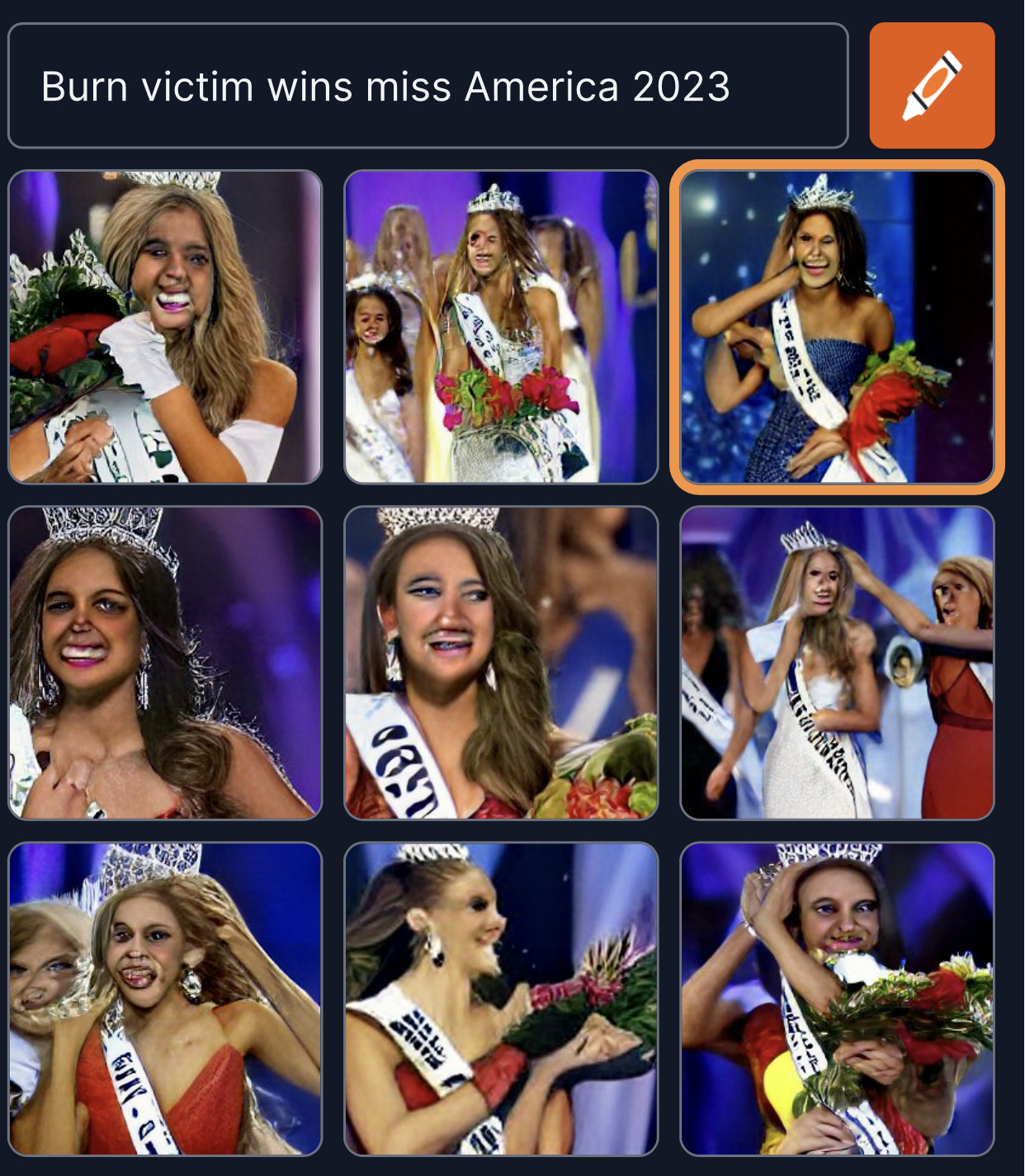Open the close-up image with dangling earrings on purple background

165,663
